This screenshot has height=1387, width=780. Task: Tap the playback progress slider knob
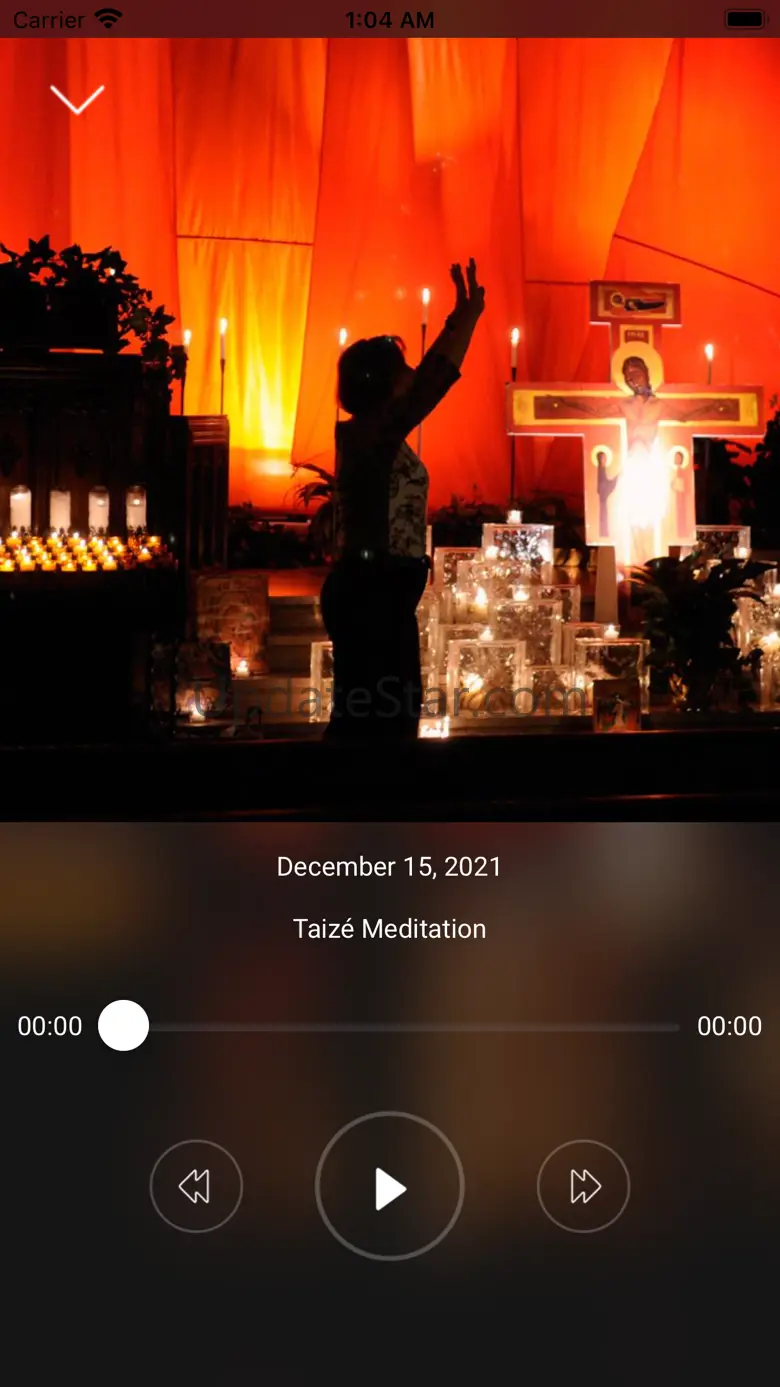click(123, 1025)
